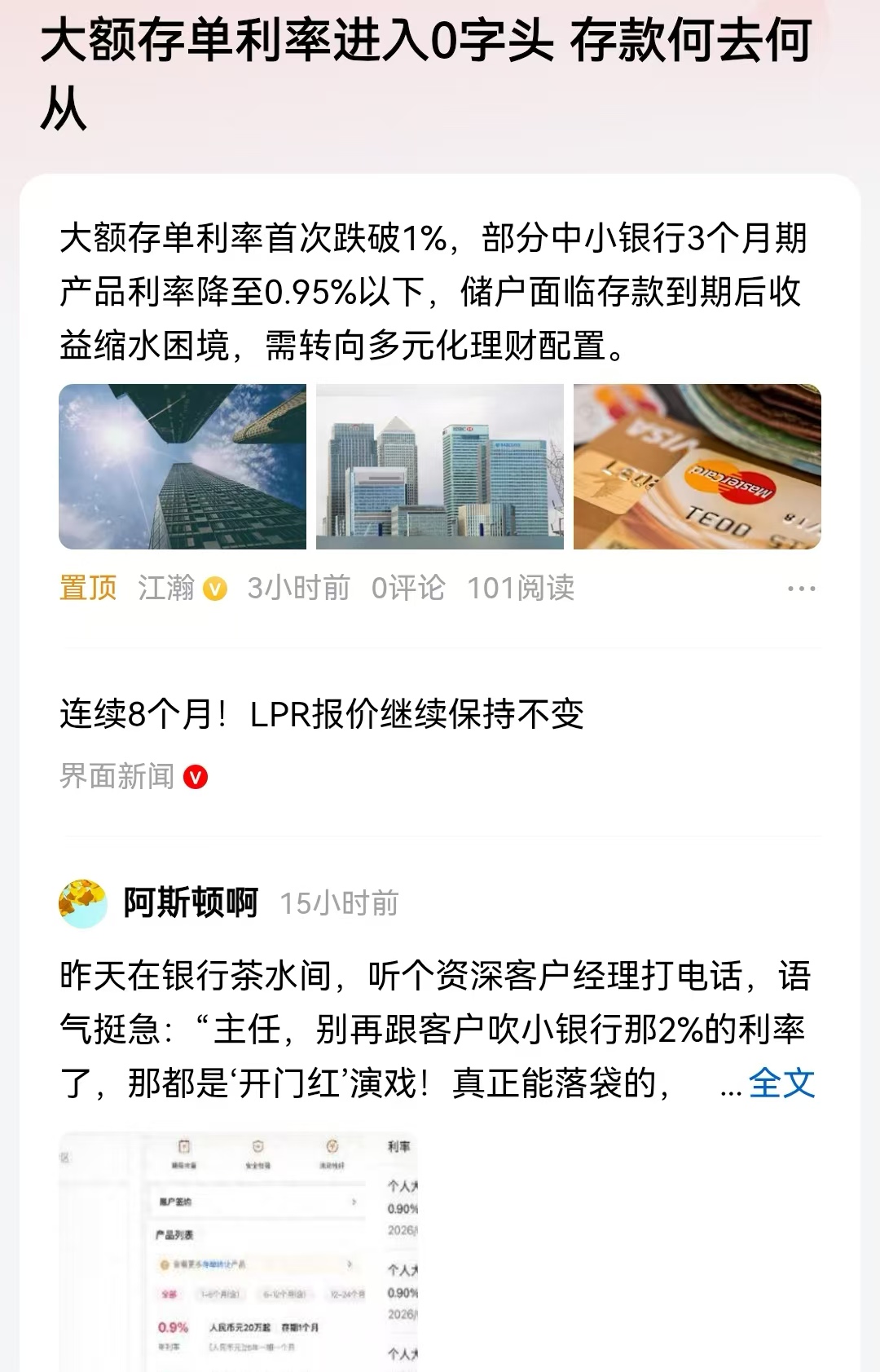Open the credit cards thumbnail image
This screenshot has width=880, height=1372.
(x=697, y=468)
